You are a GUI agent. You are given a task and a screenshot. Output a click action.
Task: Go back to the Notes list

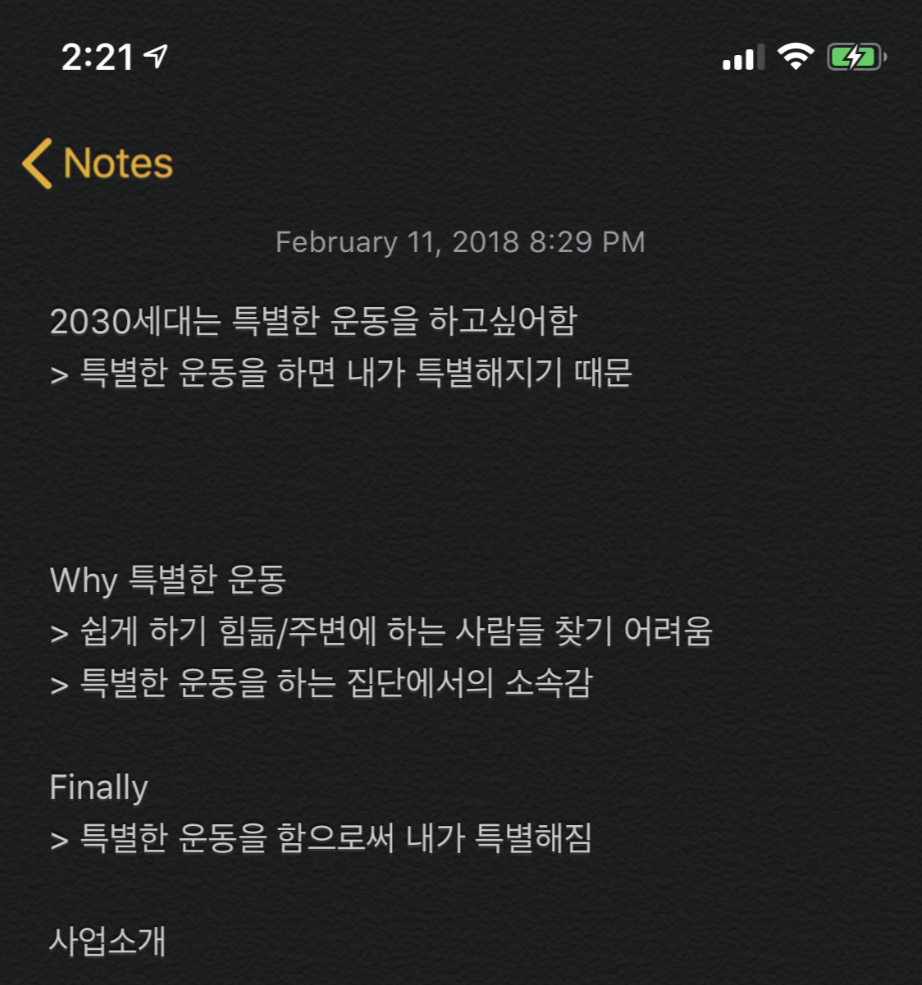pyautogui.click(x=97, y=163)
